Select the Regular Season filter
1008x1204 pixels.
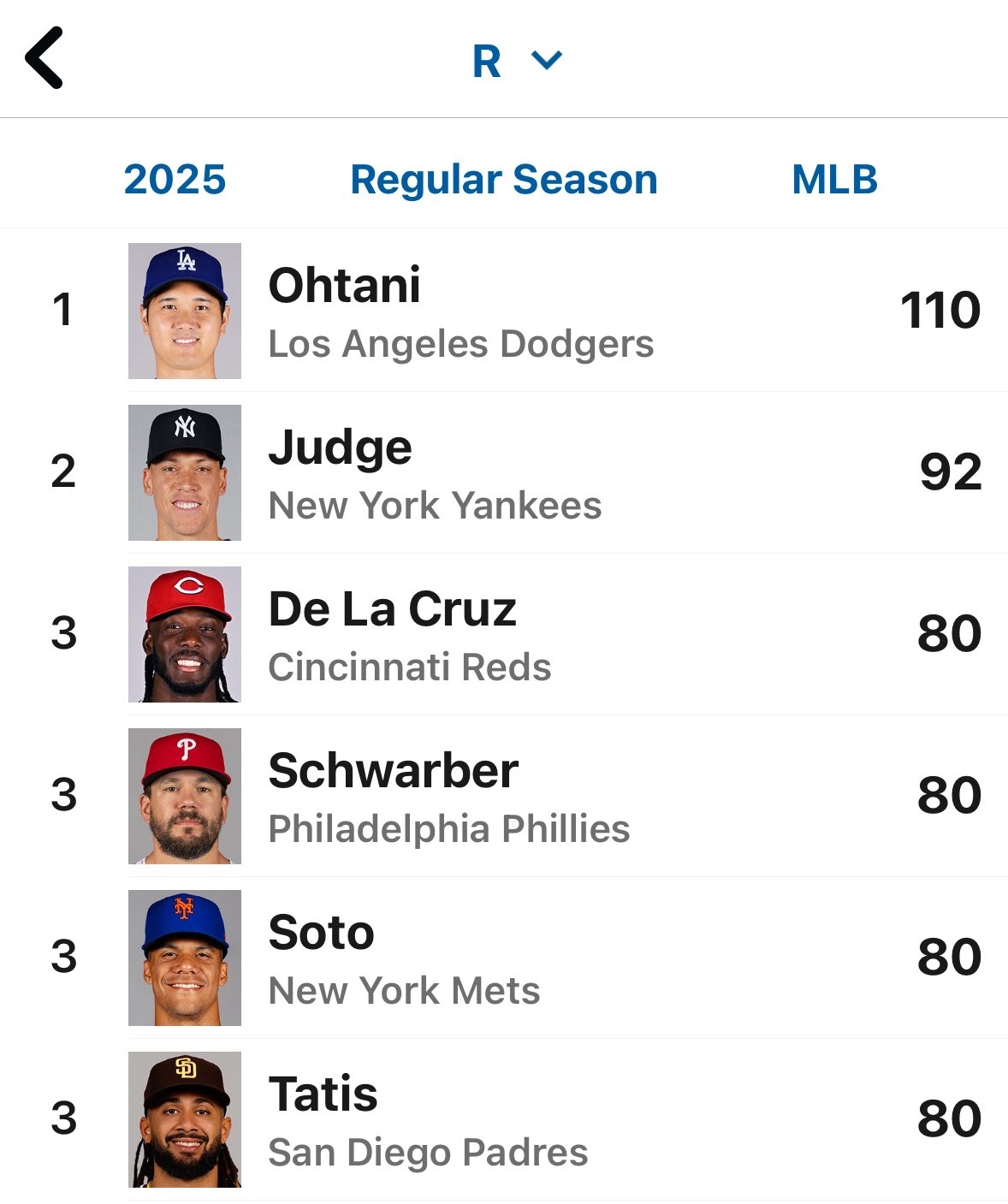[x=503, y=180]
